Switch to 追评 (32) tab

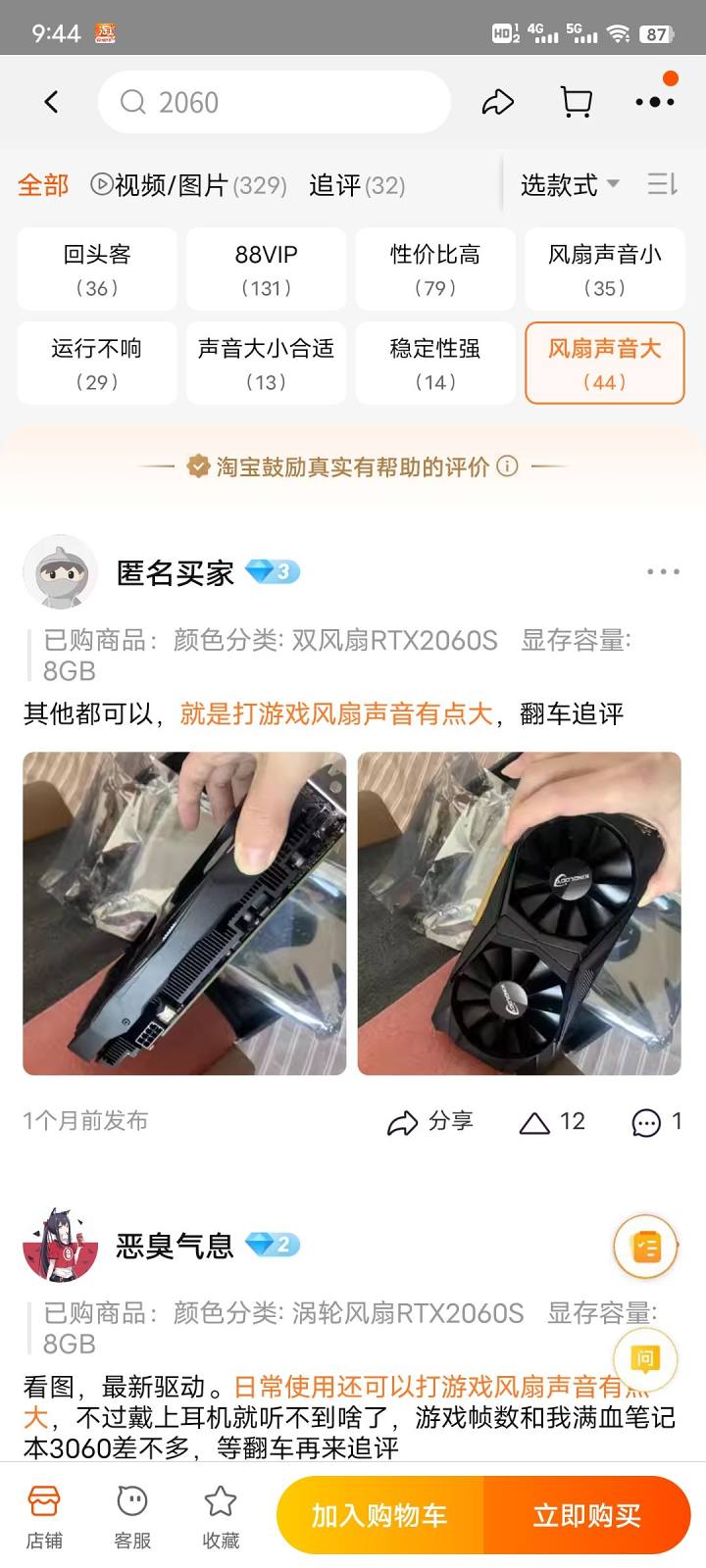pyautogui.click(x=357, y=185)
